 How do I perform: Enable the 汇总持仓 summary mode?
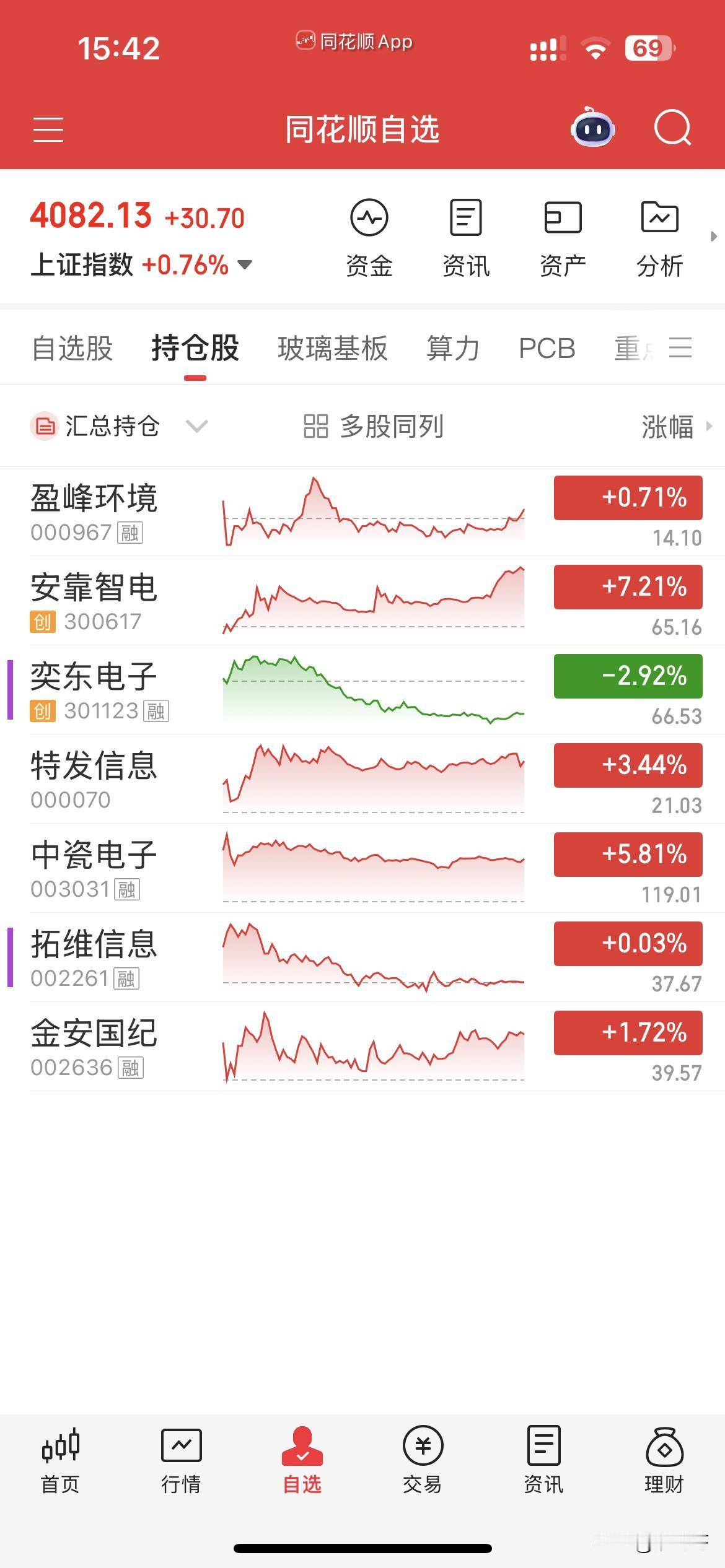(99, 427)
